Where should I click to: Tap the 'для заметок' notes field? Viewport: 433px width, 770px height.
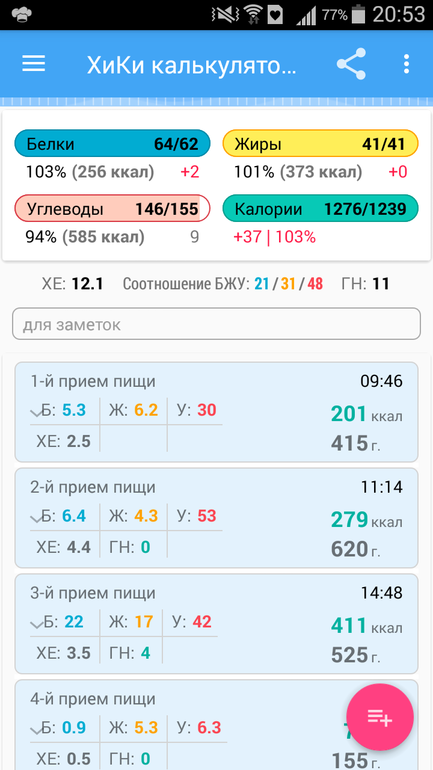point(216,324)
